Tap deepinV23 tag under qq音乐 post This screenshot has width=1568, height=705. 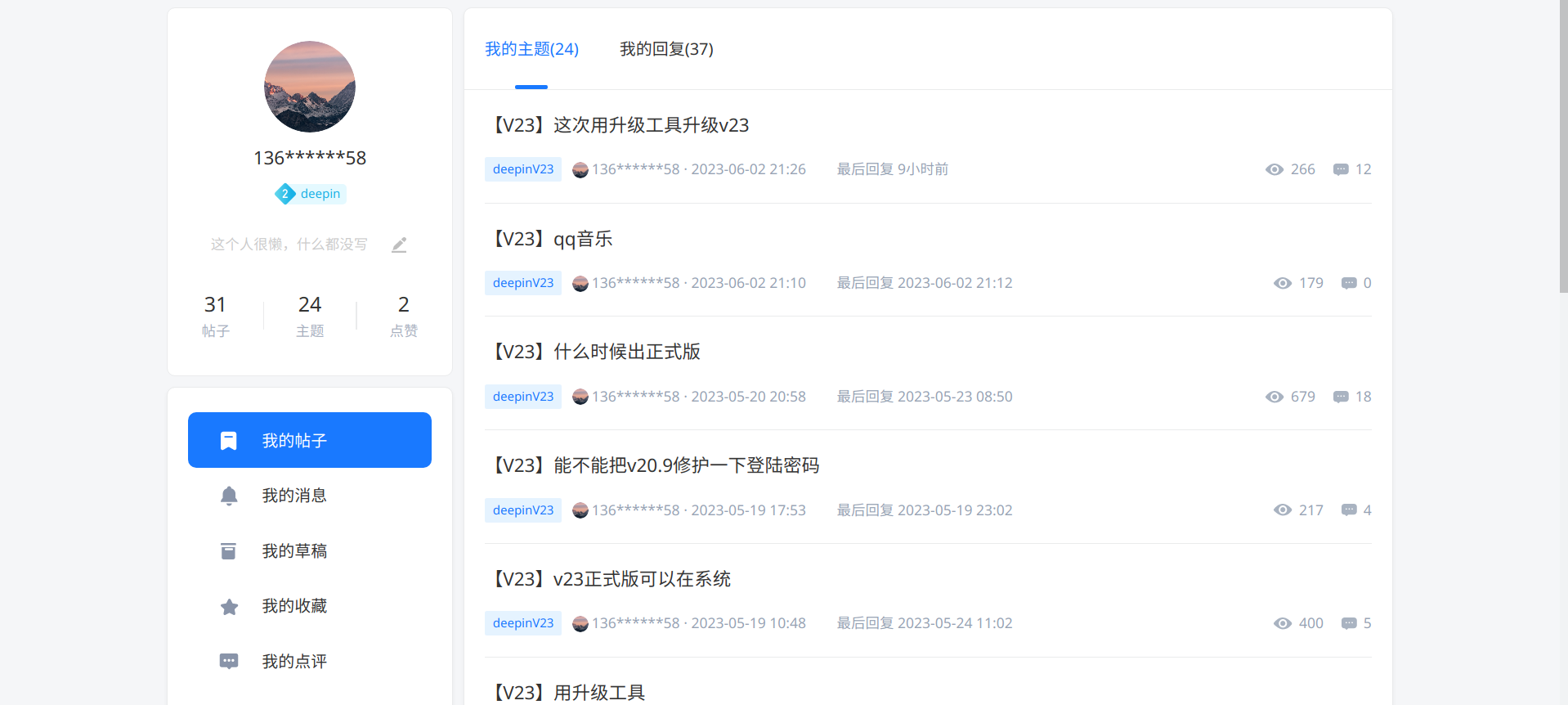[x=522, y=283]
